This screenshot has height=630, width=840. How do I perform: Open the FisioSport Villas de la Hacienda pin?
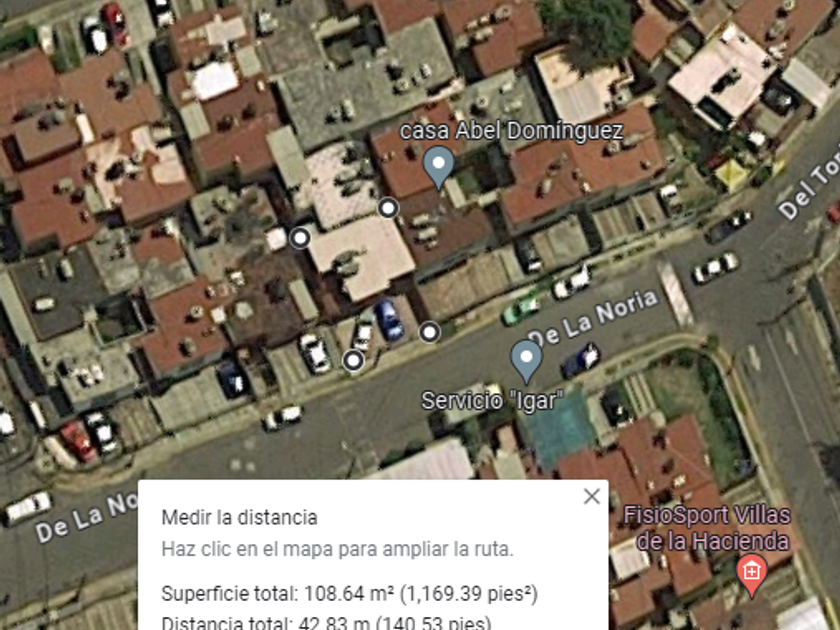tap(751, 573)
